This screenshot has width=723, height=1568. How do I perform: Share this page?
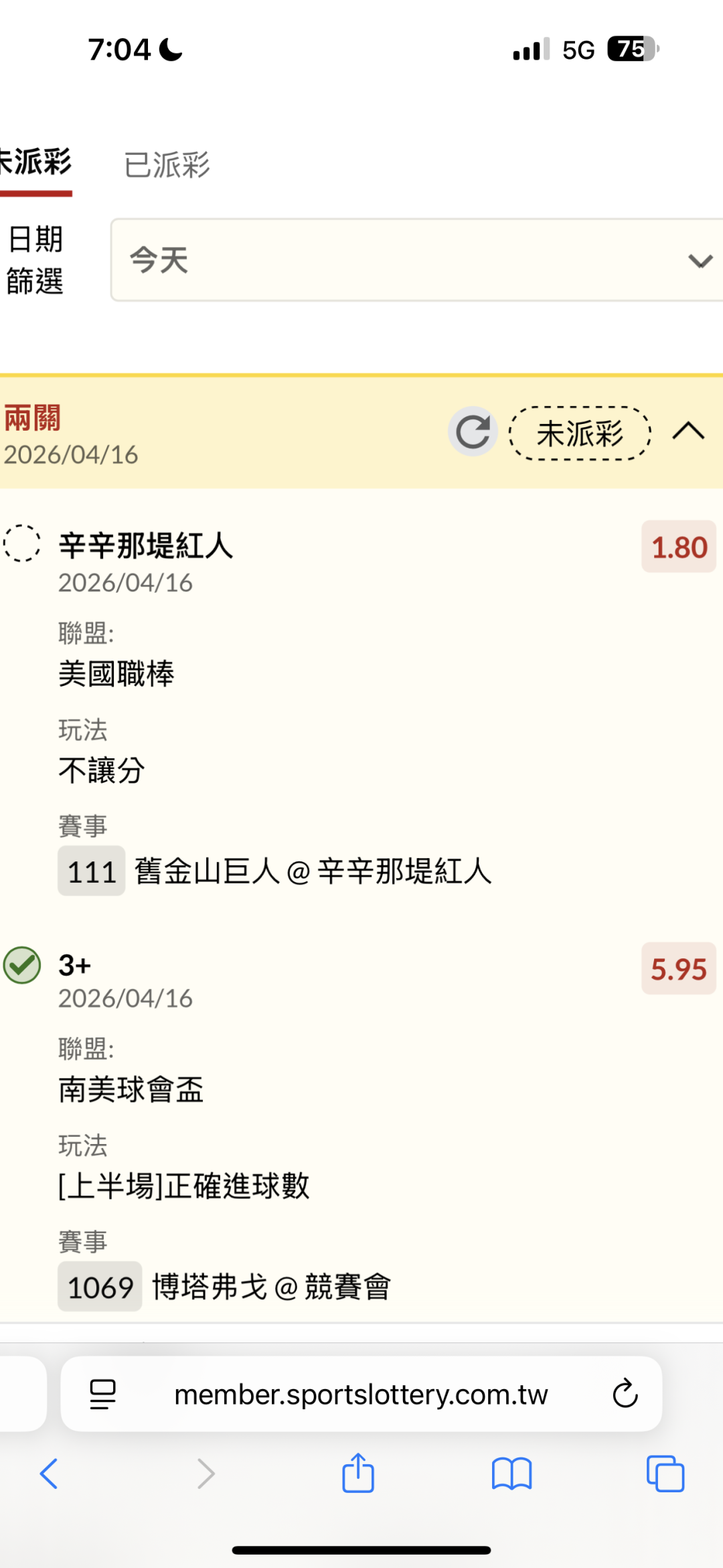(358, 1474)
